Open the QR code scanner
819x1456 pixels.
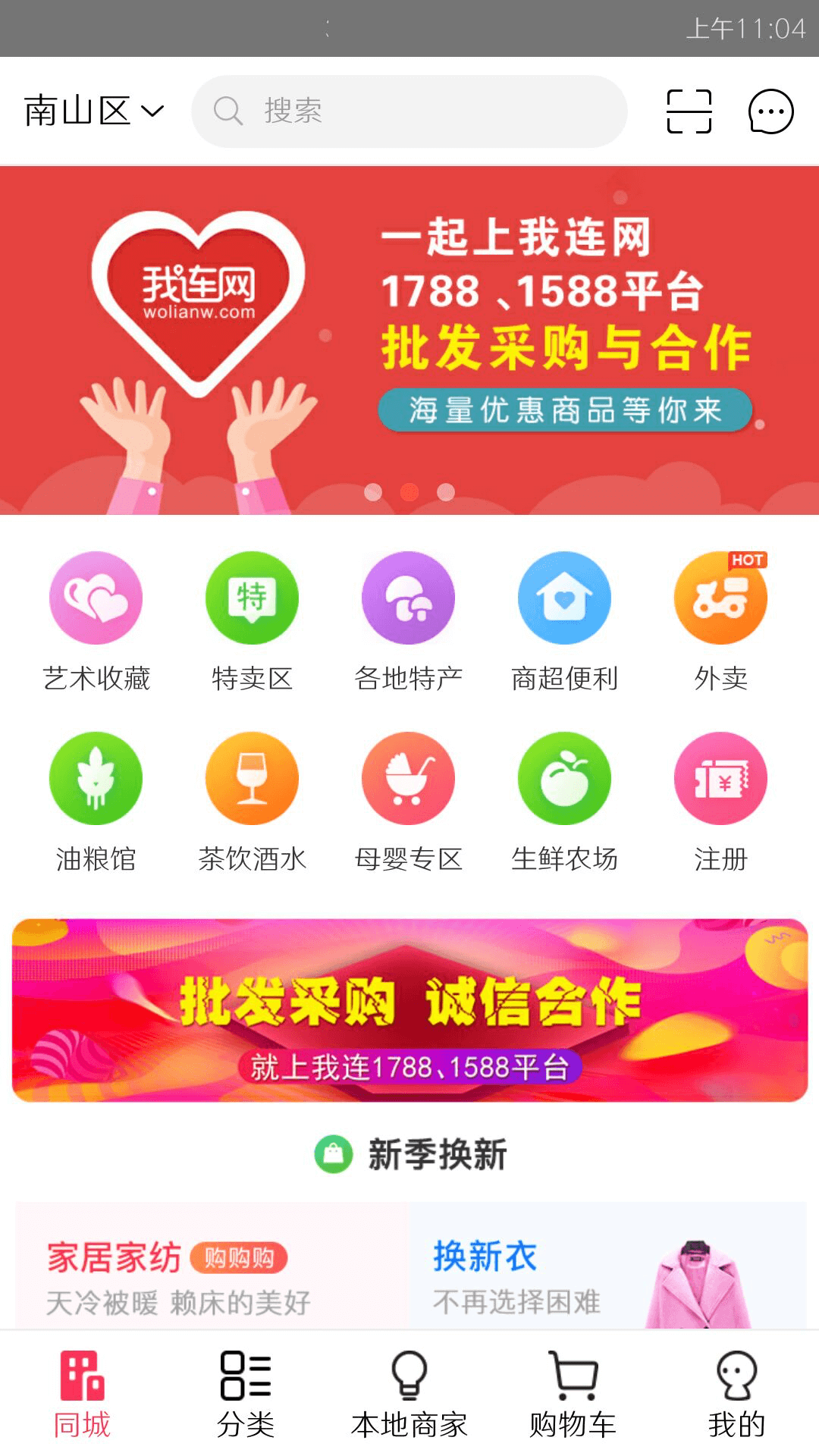[x=689, y=111]
